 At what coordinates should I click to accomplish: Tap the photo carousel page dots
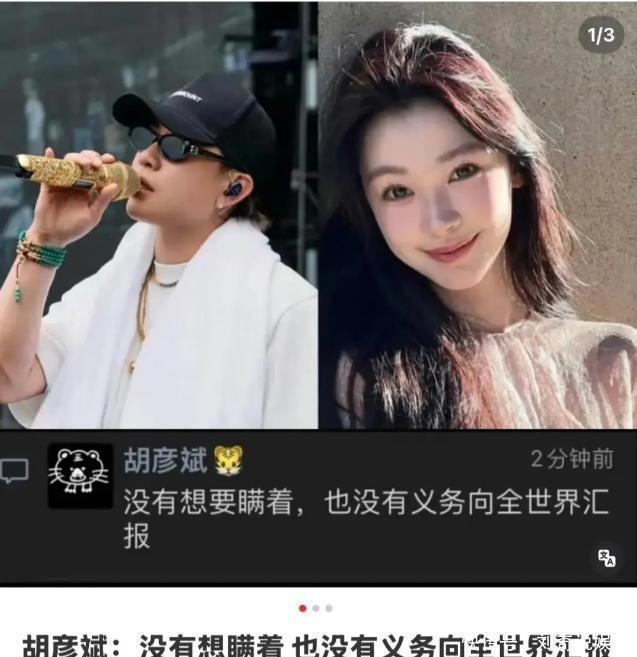pos(316,608)
